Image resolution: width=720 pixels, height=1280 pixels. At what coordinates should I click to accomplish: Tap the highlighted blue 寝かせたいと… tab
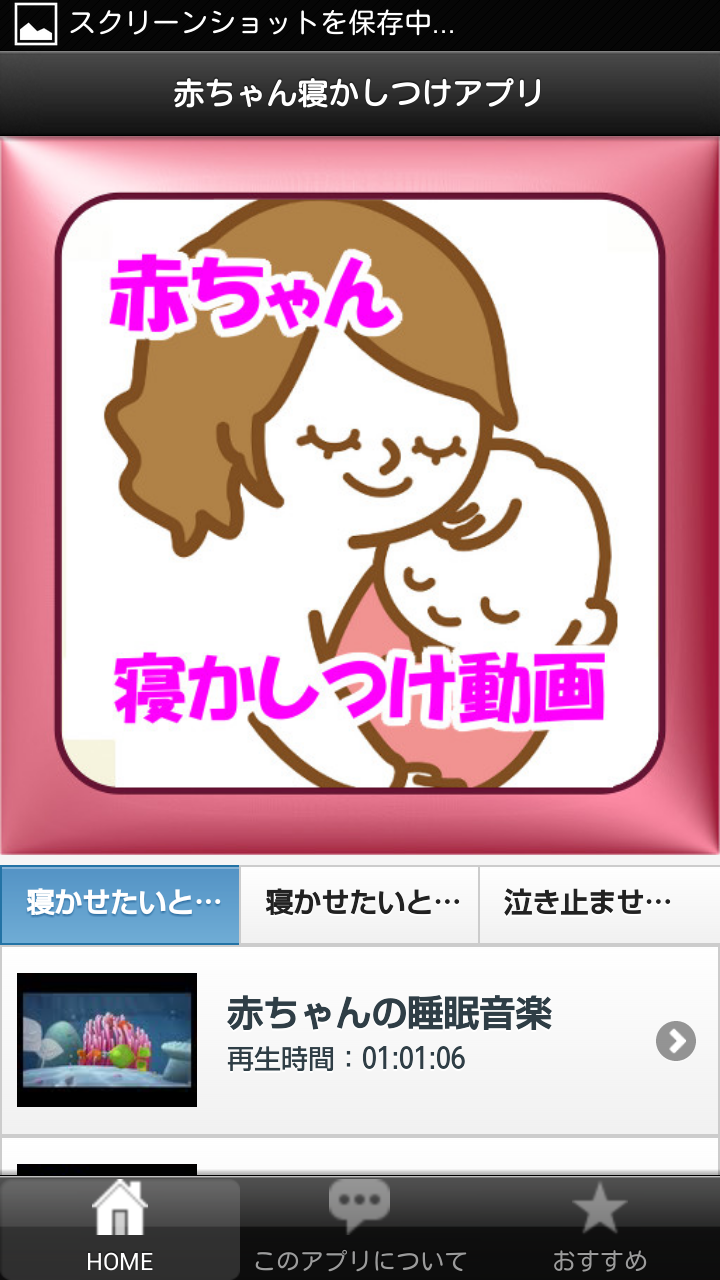(120, 904)
